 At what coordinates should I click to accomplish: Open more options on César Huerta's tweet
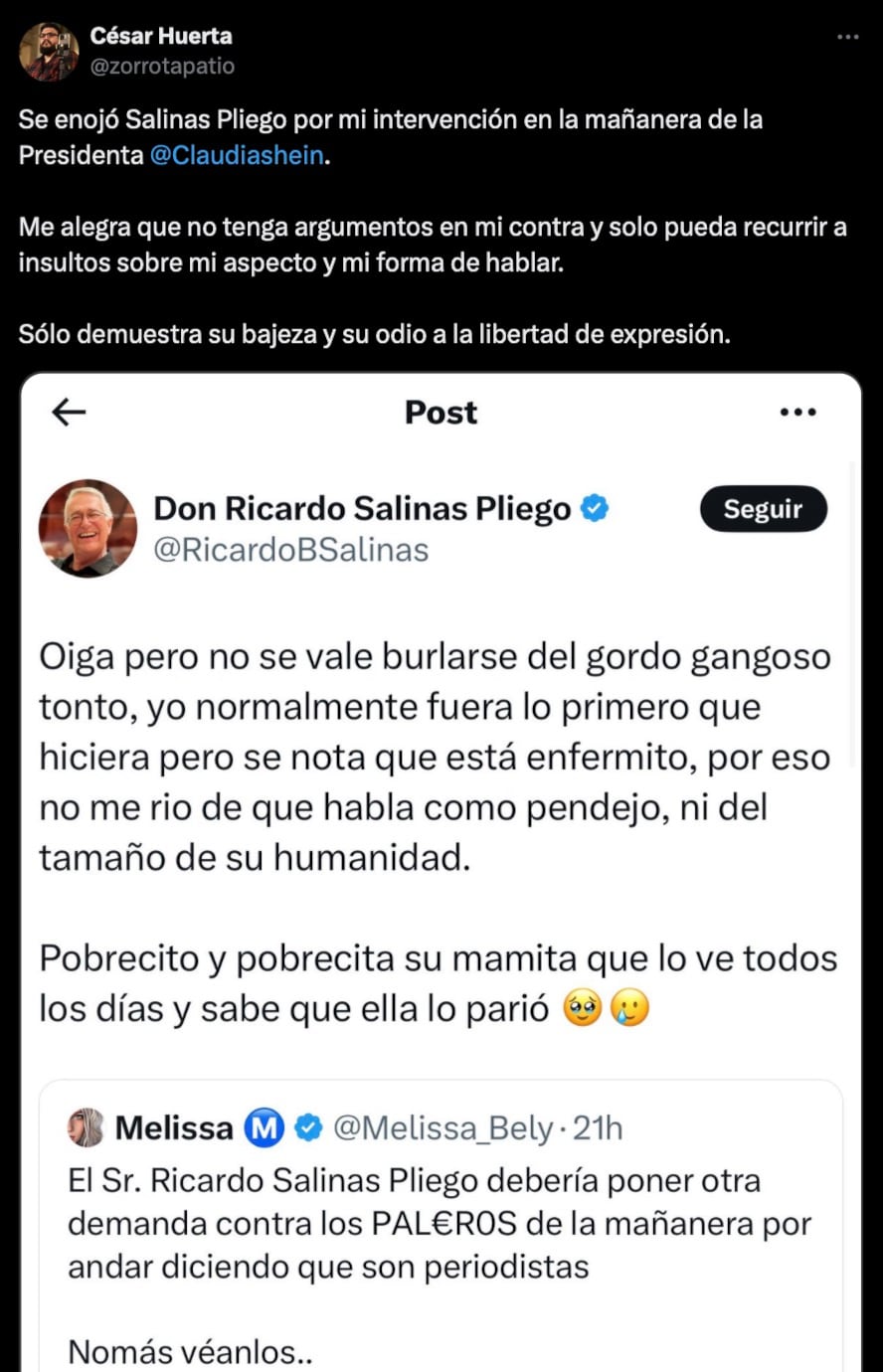pyautogui.click(x=847, y=35)
